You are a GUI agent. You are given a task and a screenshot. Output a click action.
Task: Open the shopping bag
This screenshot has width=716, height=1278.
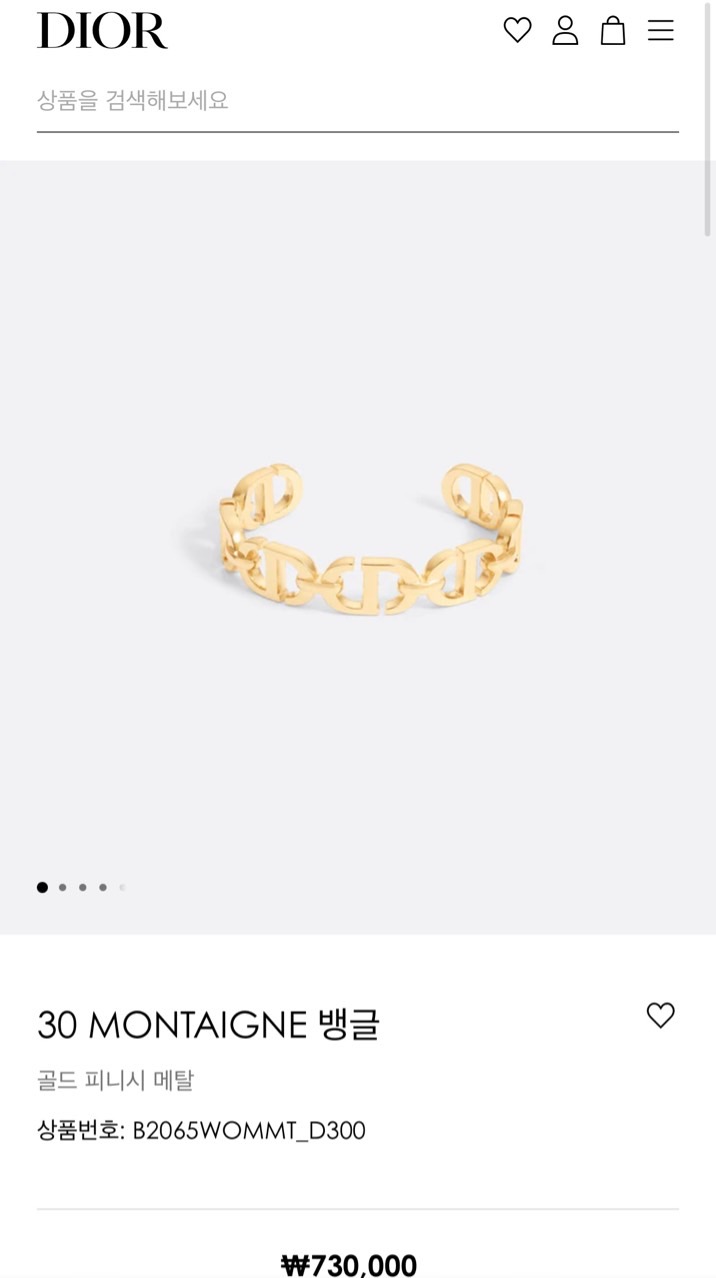pos(613,30)
